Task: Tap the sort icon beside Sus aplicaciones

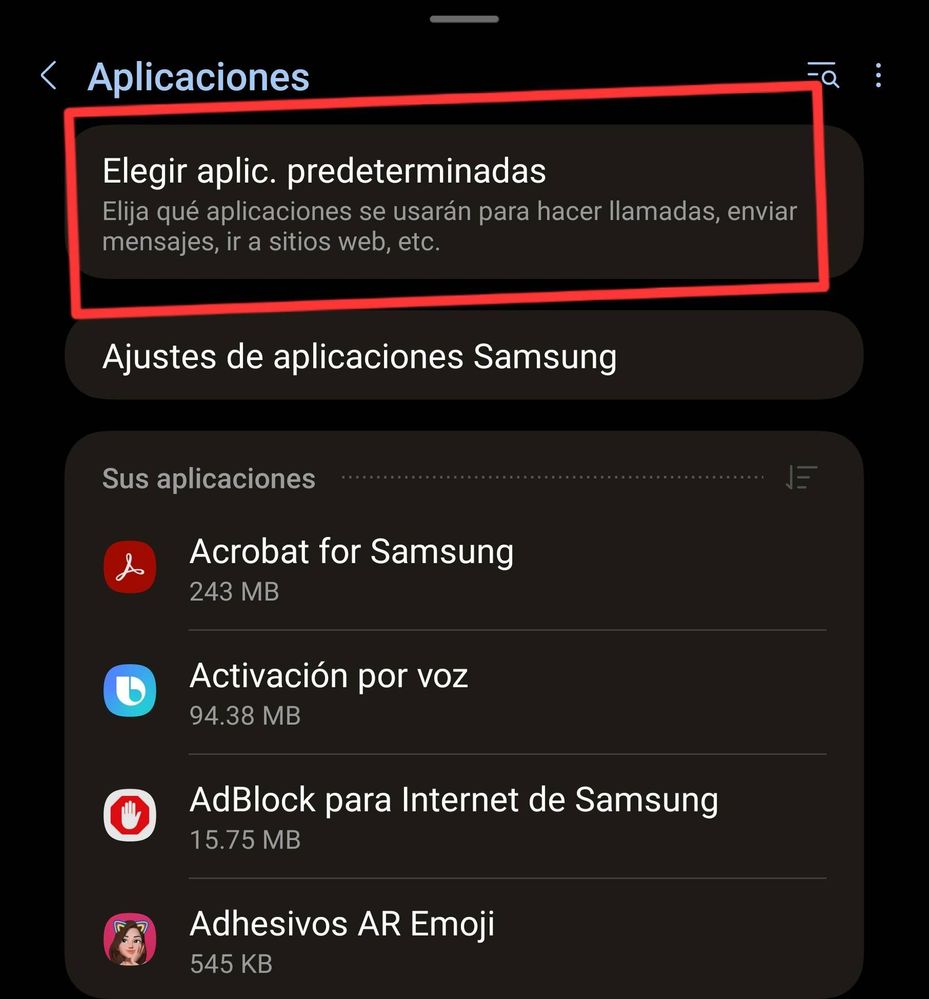Action: pyautogui.click(x=802, y=478)
